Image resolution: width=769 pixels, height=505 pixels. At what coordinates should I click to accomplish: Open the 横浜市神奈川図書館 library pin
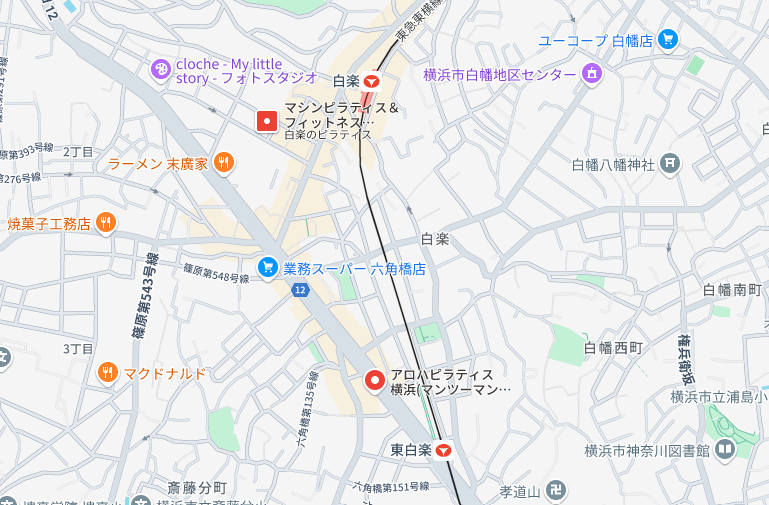[x=724, y=451]
